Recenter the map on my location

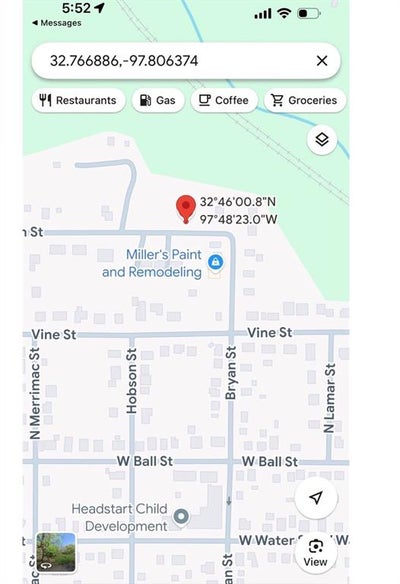click(316, 498)
